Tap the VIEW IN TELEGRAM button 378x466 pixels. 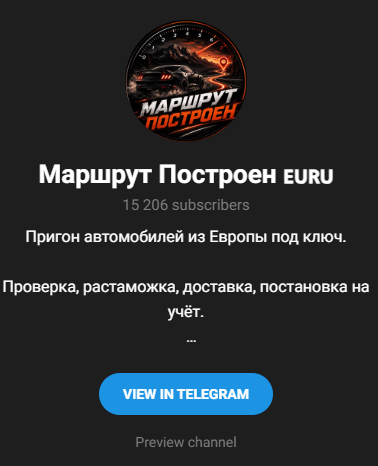point(186,394)
